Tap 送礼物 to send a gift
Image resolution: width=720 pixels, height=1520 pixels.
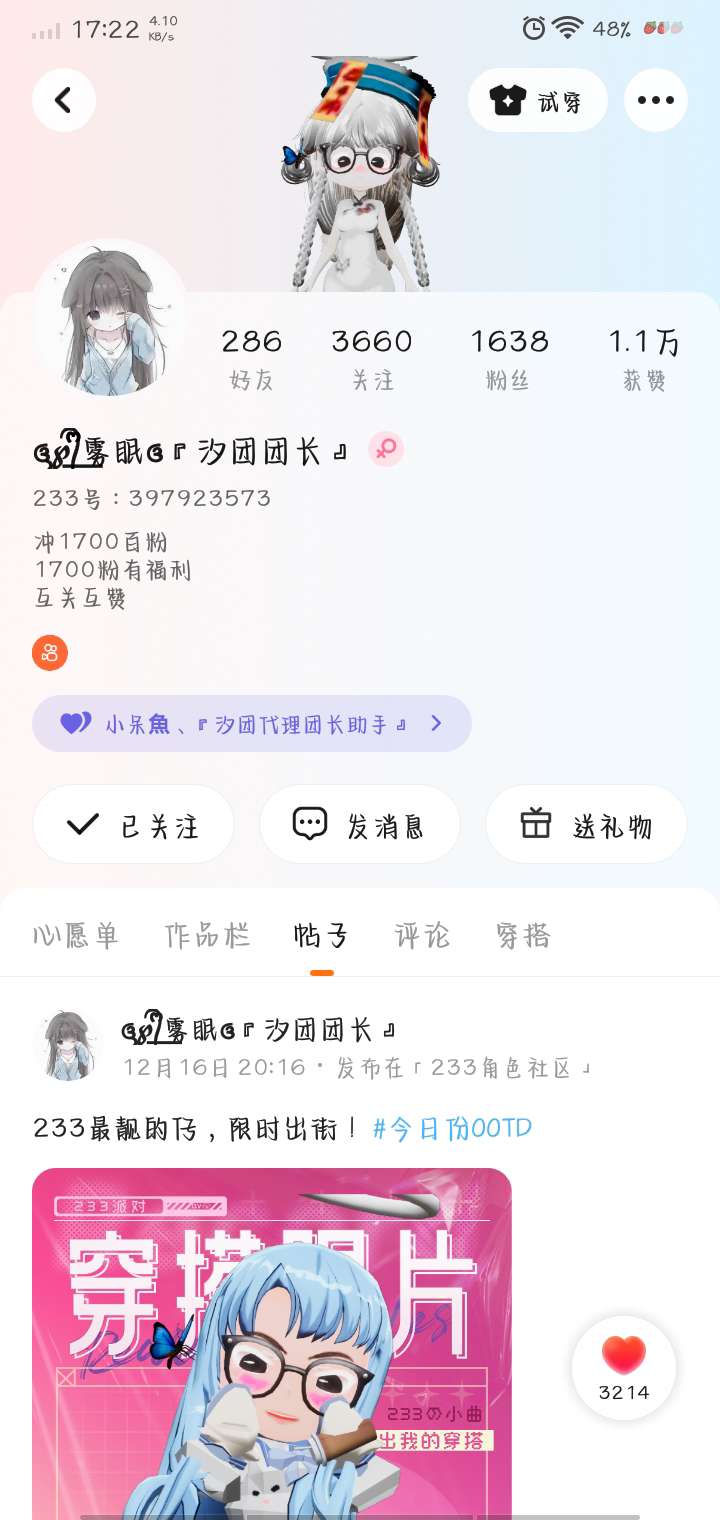coord(586,824)
